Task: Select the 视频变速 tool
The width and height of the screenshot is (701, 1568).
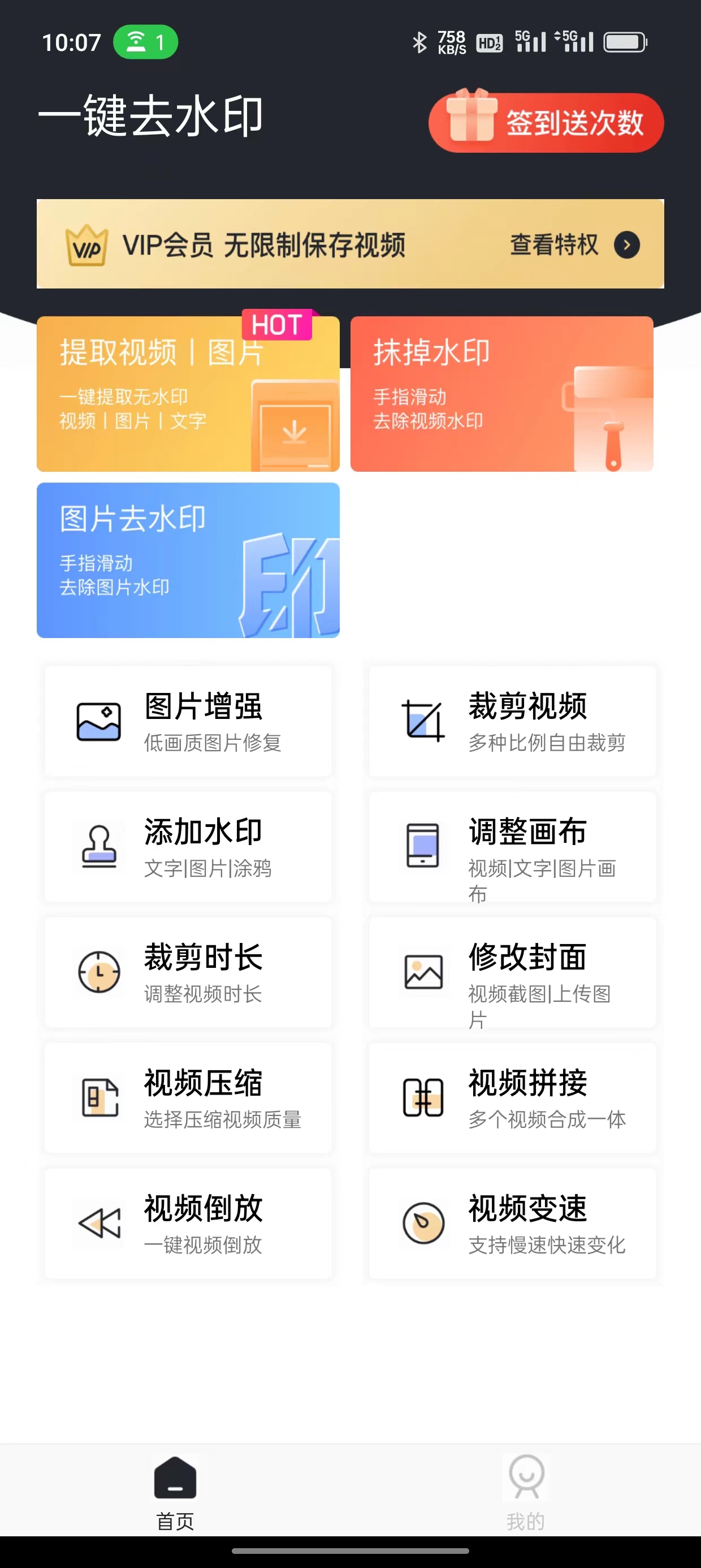Action: 512,1224
